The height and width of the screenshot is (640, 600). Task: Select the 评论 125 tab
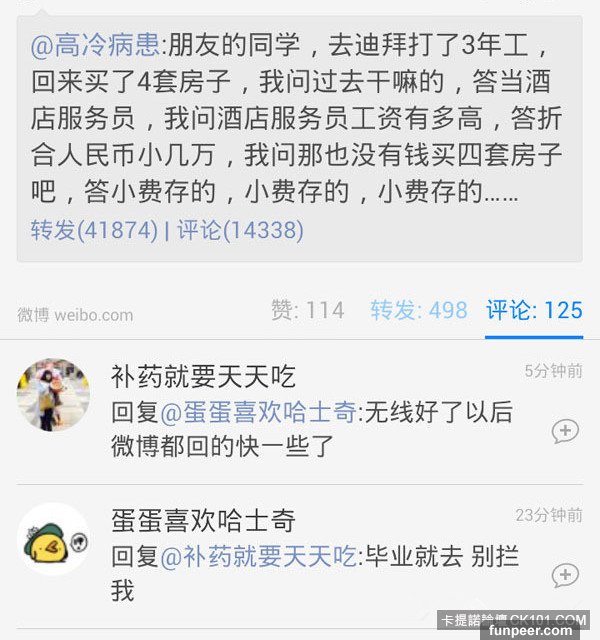point(534,310)
